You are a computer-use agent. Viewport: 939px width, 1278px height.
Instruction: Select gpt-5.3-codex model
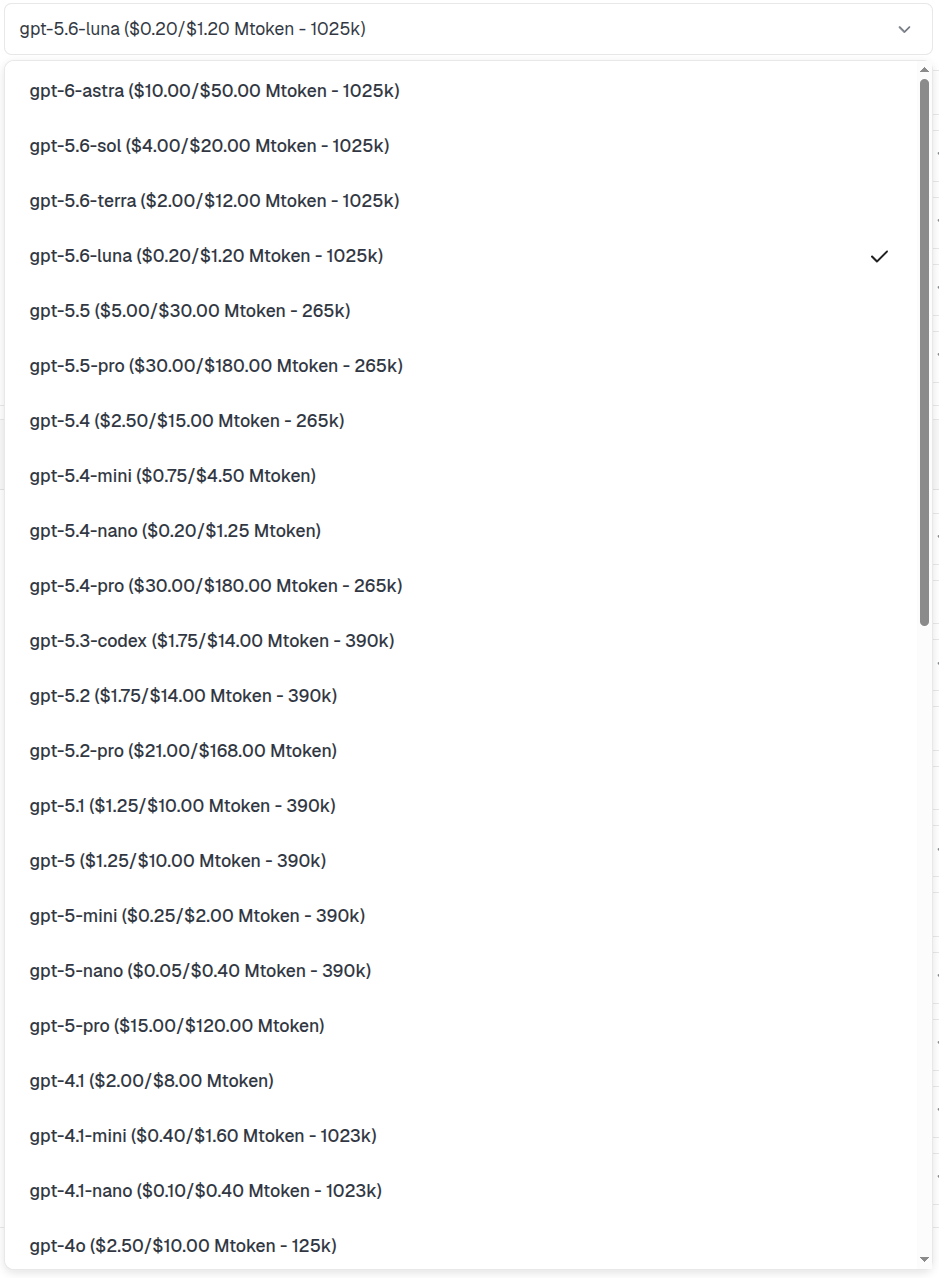[x=461, y=641]
